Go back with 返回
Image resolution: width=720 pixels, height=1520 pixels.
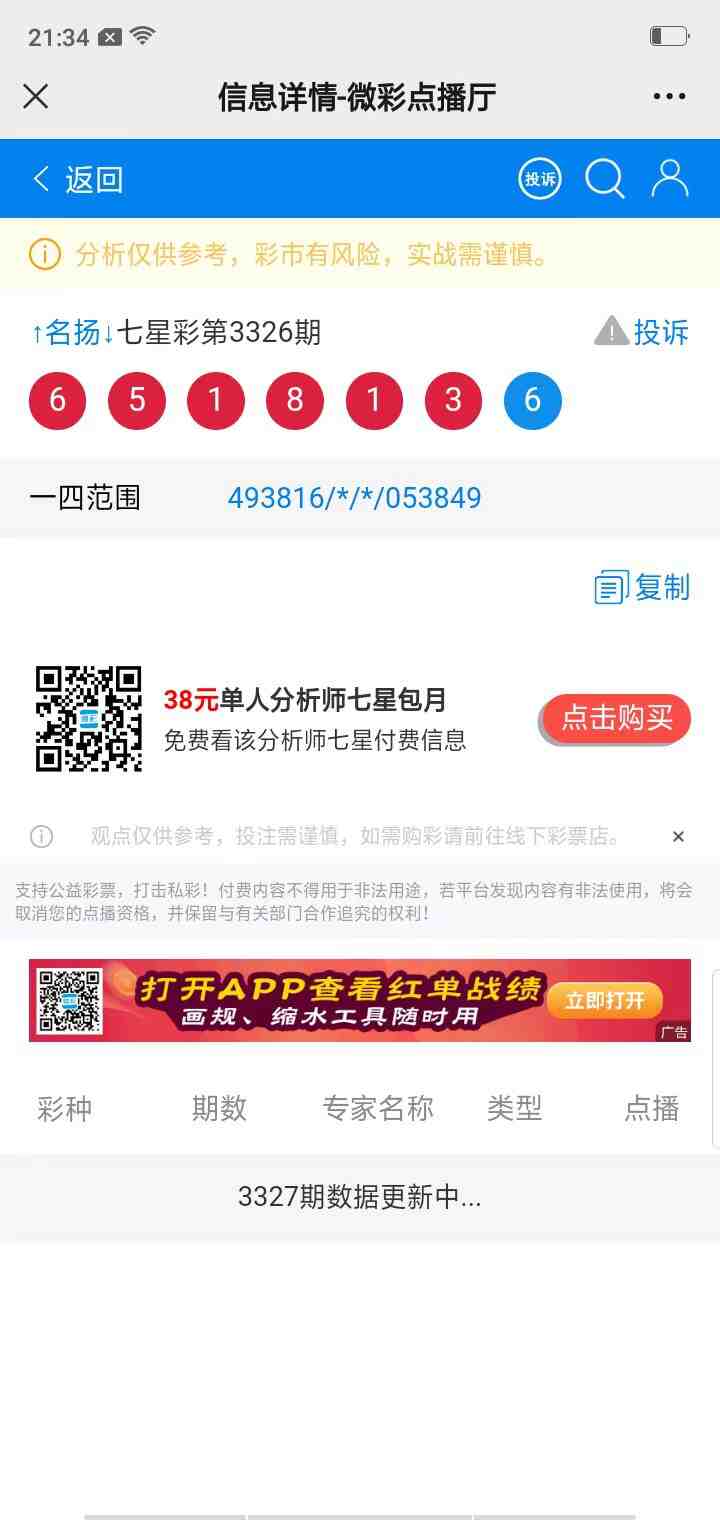78,180
